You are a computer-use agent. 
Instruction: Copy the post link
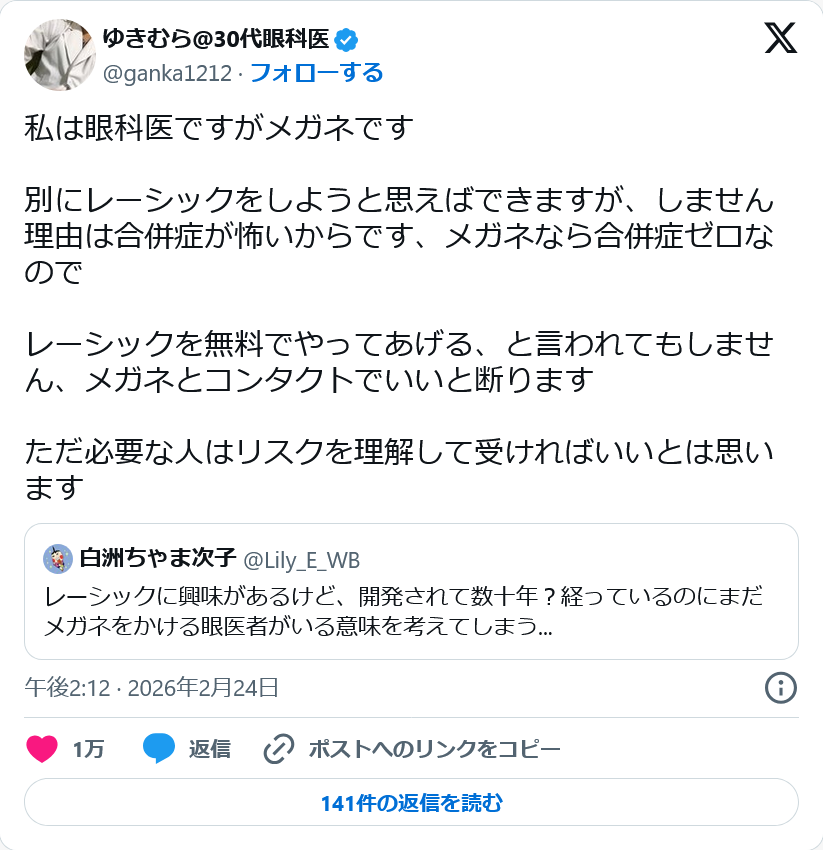[x=412, y=749]
